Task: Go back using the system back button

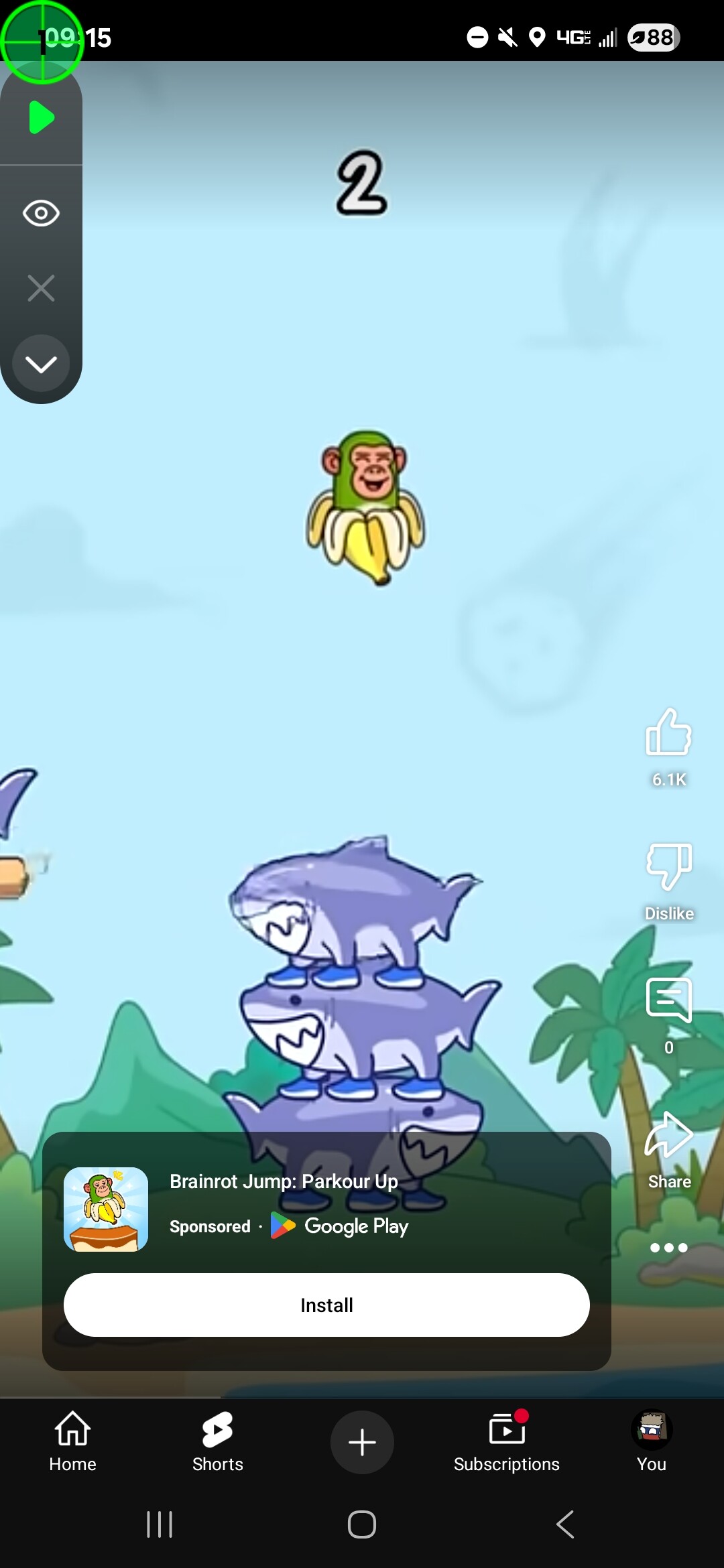Action: (565, 1524)
